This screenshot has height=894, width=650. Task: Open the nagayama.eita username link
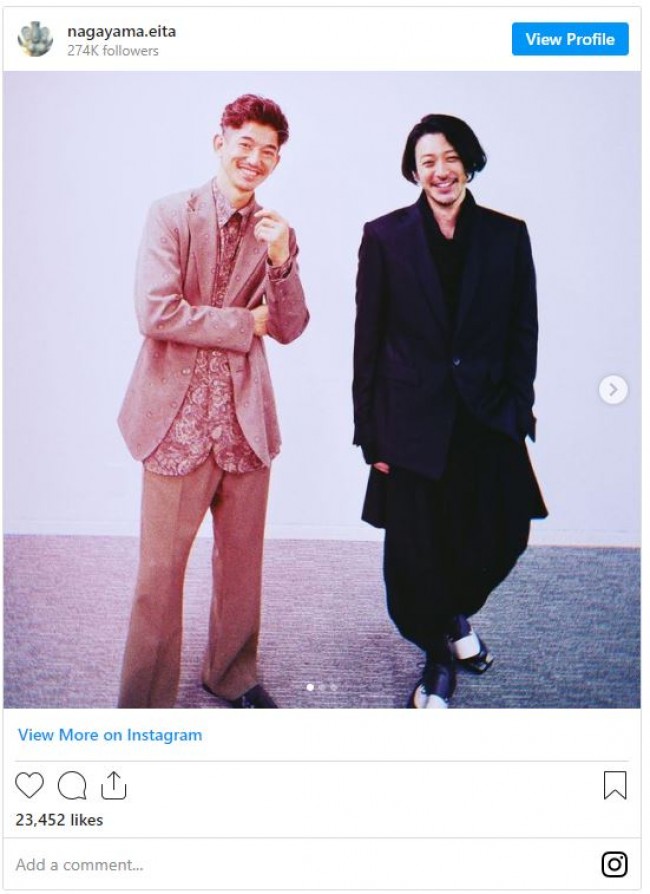pos(121,31)
